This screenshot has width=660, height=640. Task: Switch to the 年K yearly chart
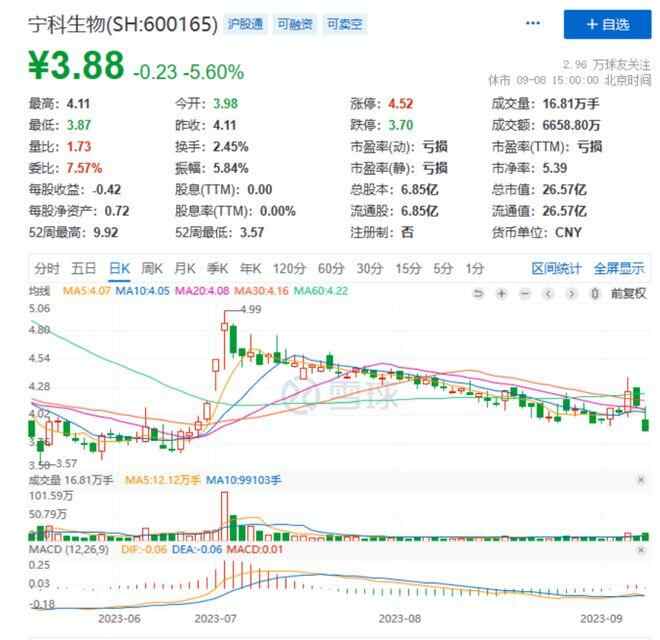(x=250, y=268)
